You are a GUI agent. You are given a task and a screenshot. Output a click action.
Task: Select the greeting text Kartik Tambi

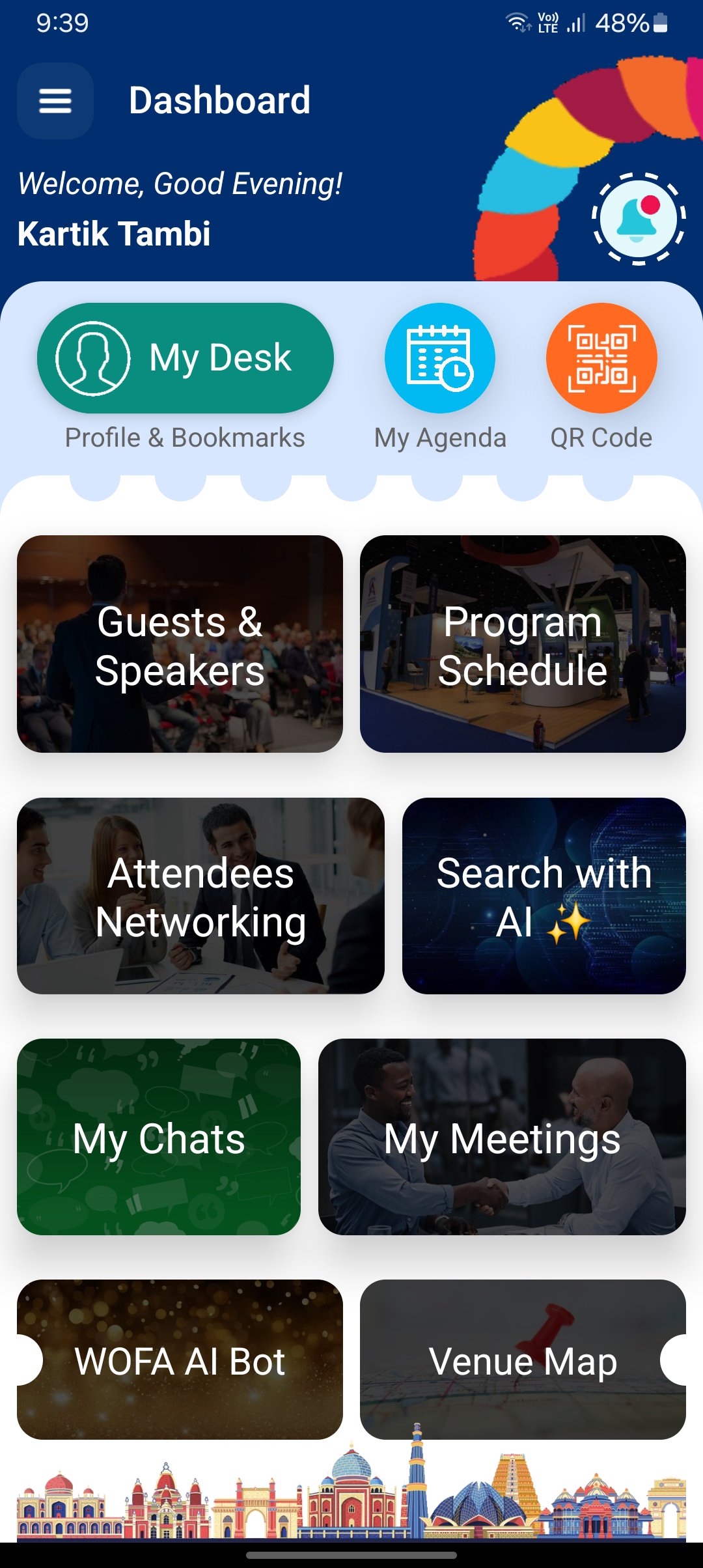[x=114, y=232]
